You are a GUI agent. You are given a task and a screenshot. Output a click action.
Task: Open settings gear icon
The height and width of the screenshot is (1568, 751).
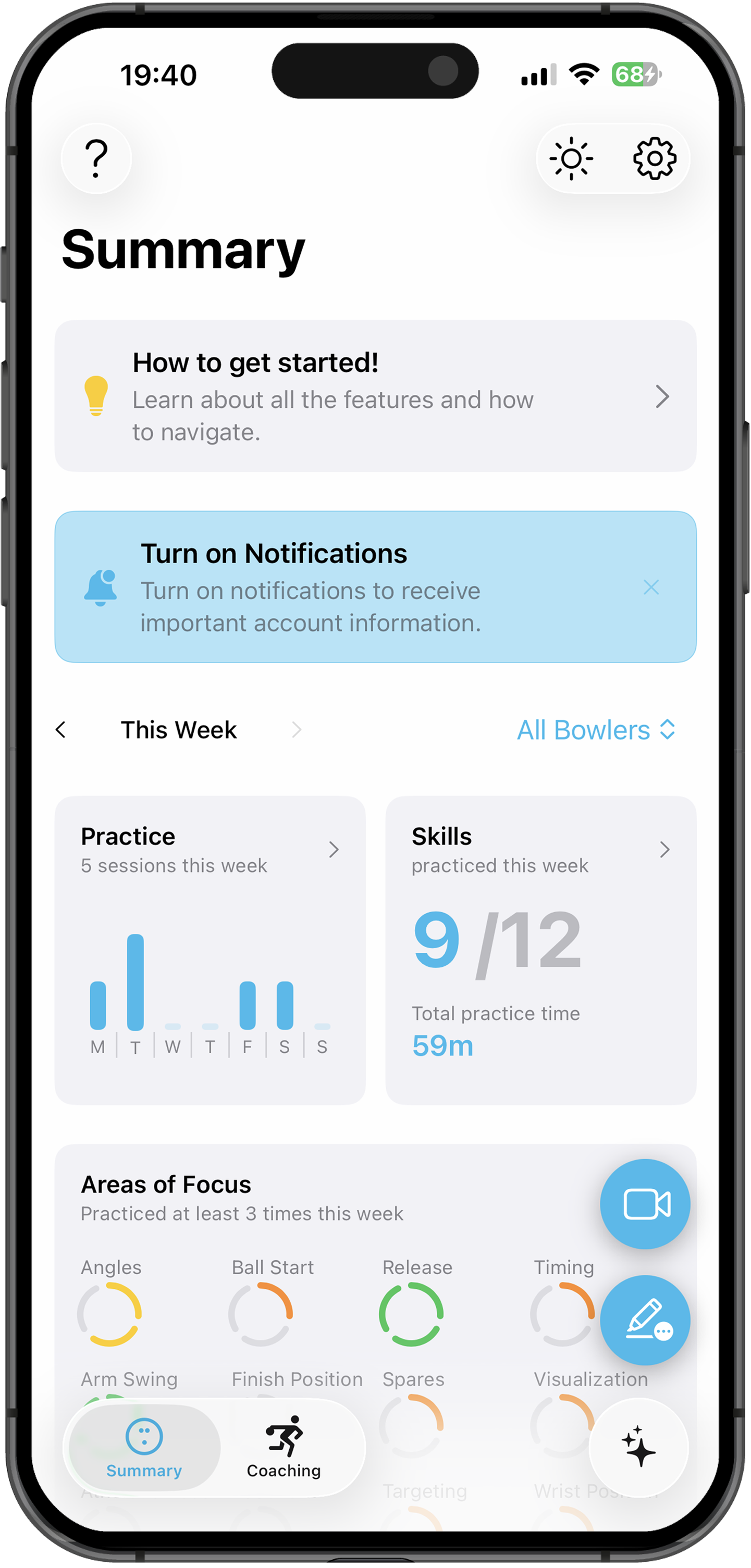(654, 159)
